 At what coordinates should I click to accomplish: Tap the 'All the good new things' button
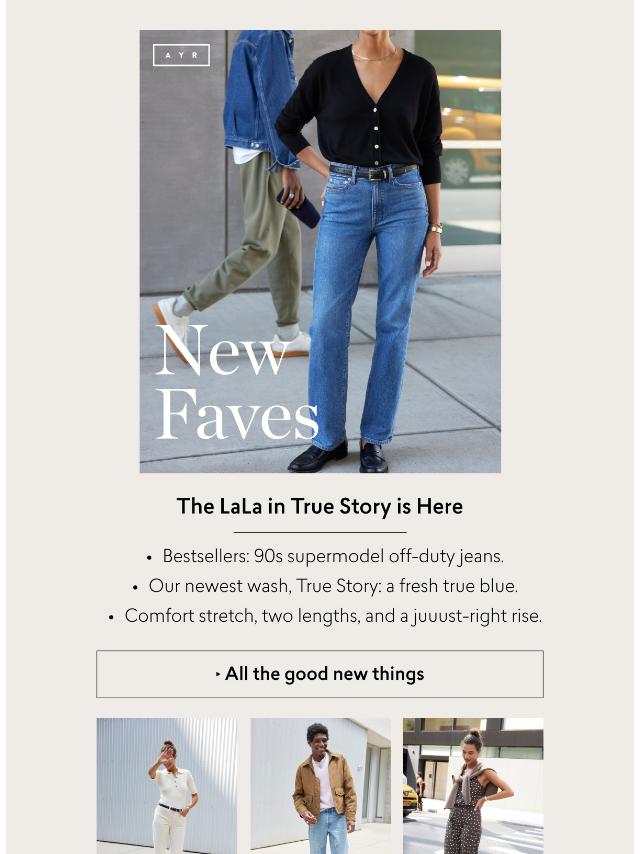click(320, 674)
